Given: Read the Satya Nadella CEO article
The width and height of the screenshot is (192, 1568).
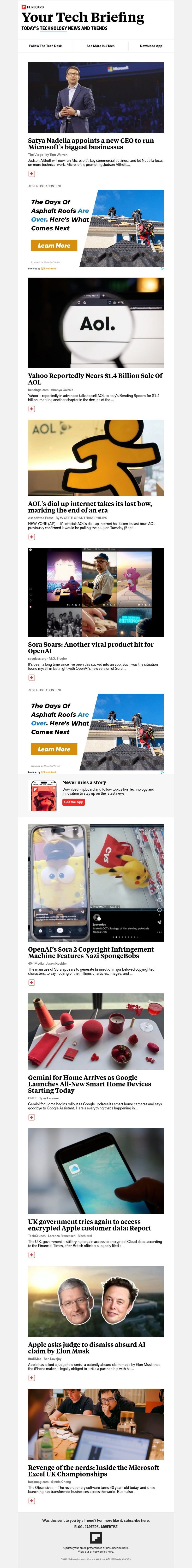Looking at the screenshot, I should pos(91,144).
